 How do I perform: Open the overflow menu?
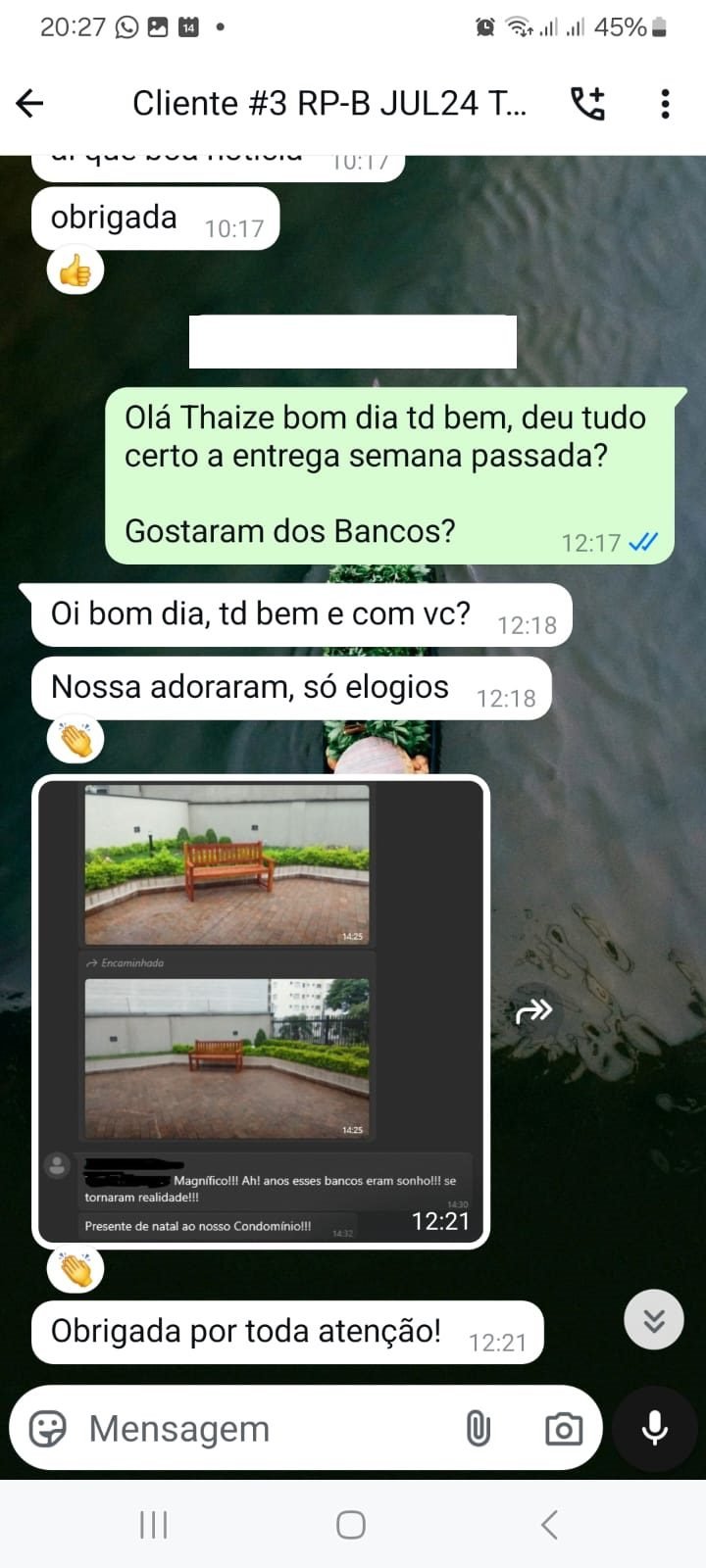pos(665,103)
